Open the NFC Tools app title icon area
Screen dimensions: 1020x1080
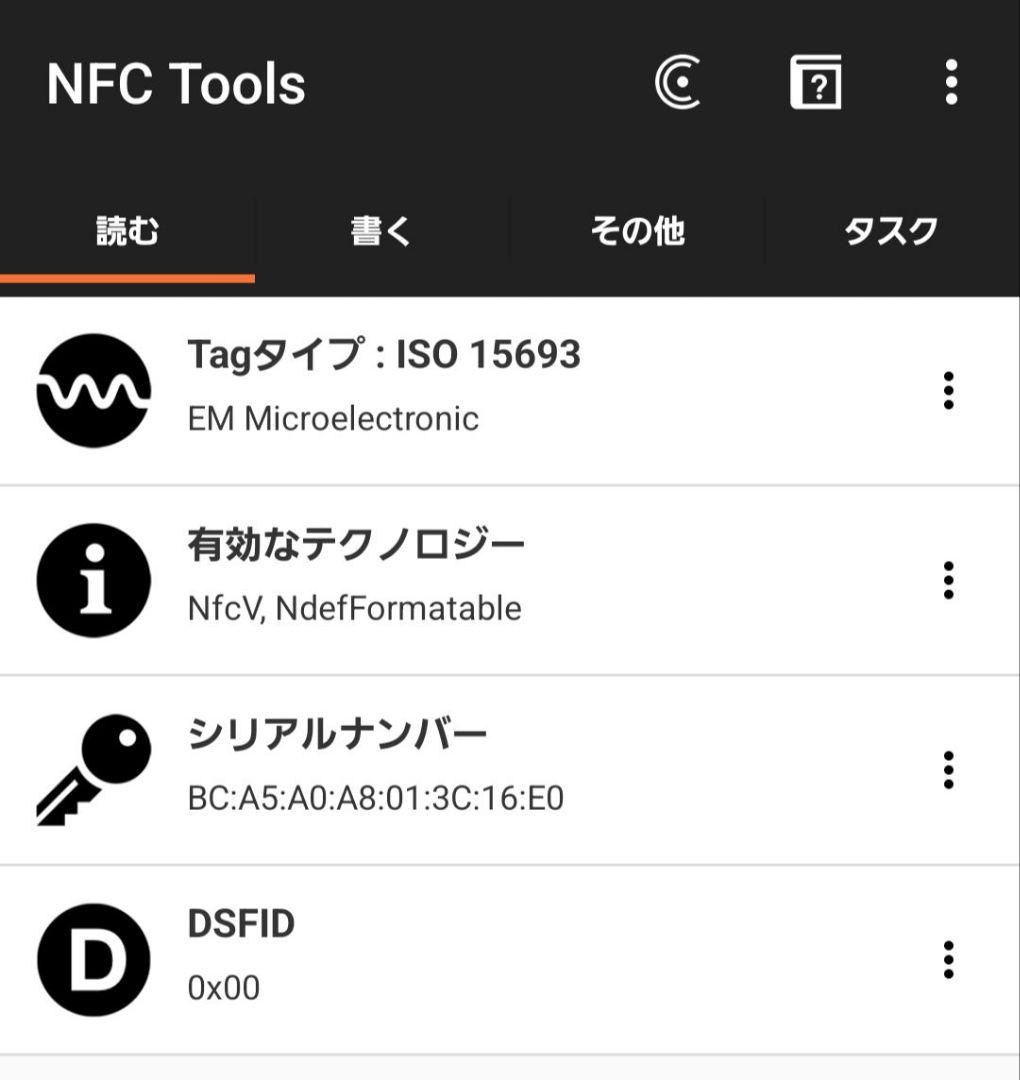point(175,85)
